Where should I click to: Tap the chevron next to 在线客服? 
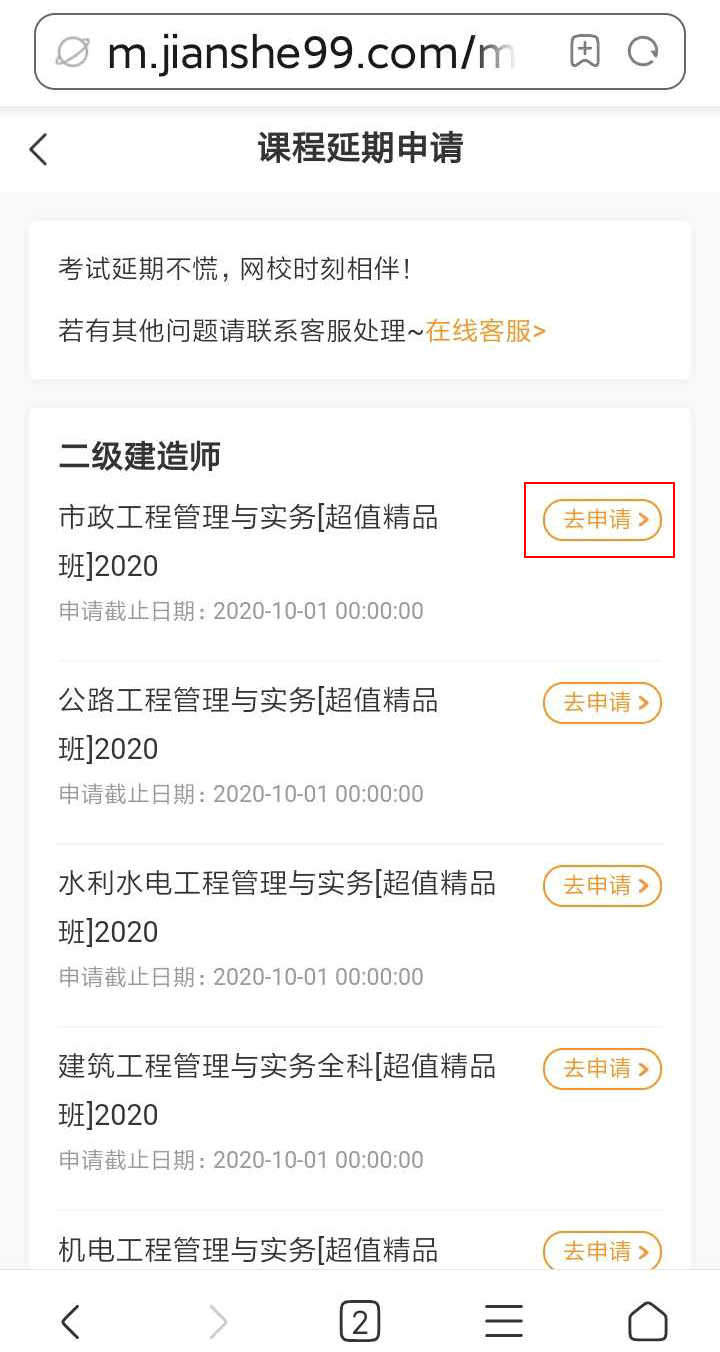click(538, 330)
